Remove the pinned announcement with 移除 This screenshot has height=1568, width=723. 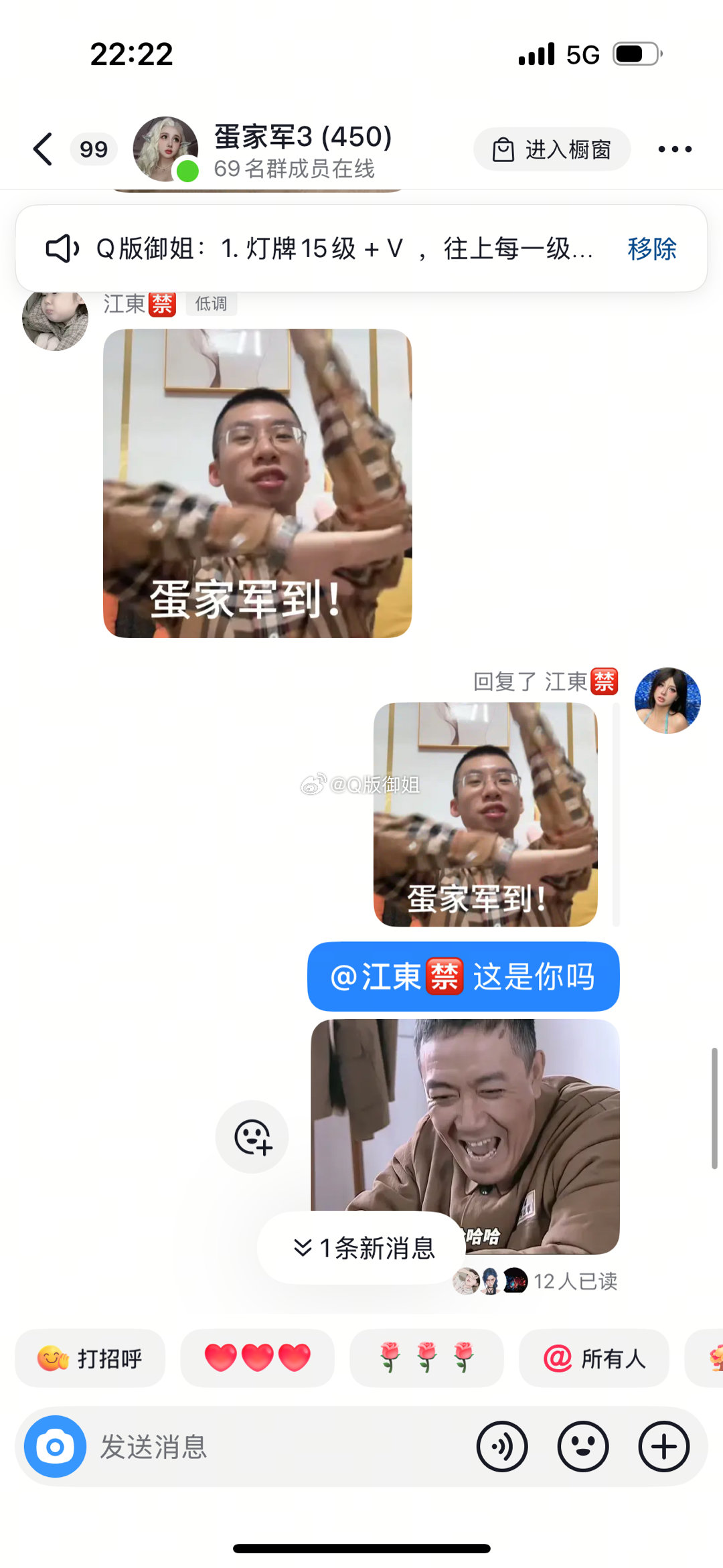651,248
